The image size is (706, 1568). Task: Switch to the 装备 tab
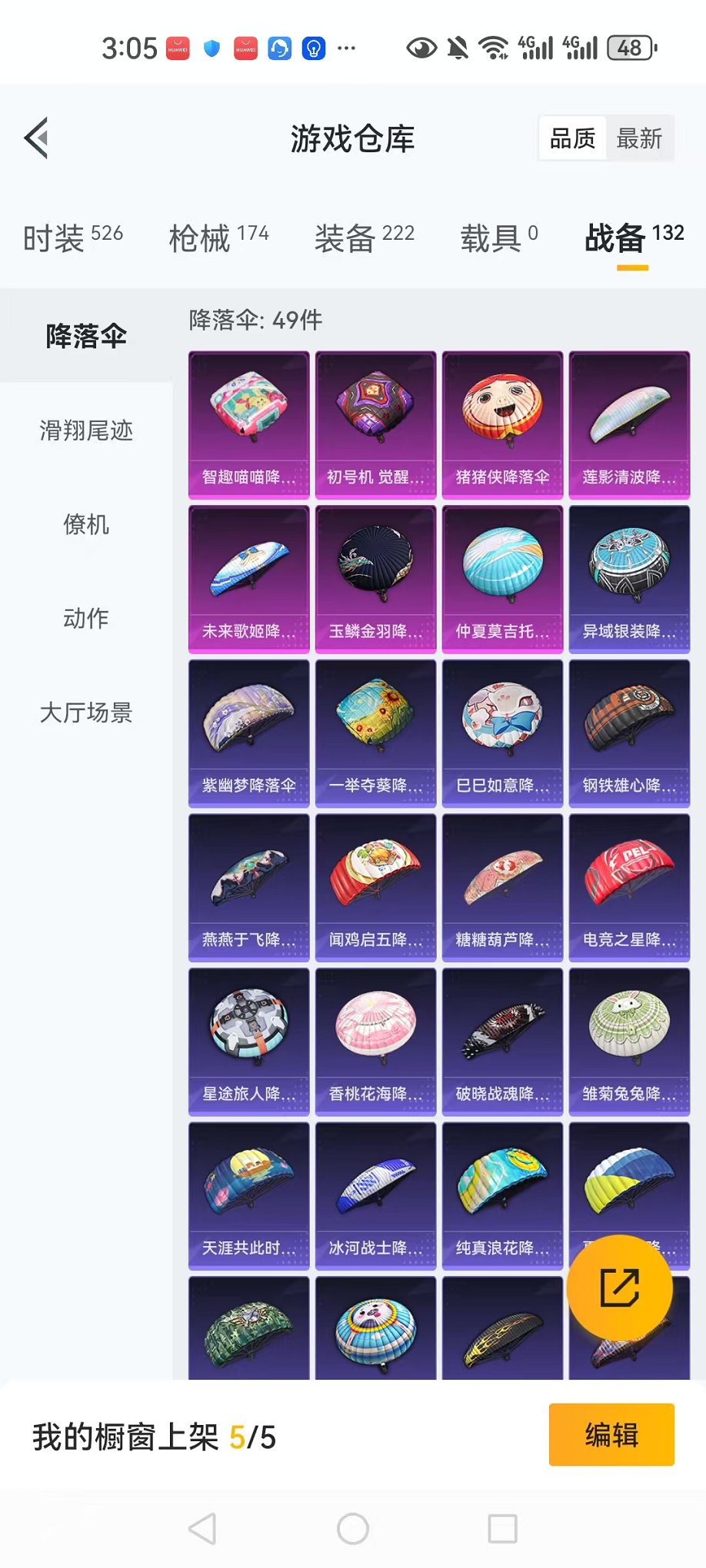365,238
